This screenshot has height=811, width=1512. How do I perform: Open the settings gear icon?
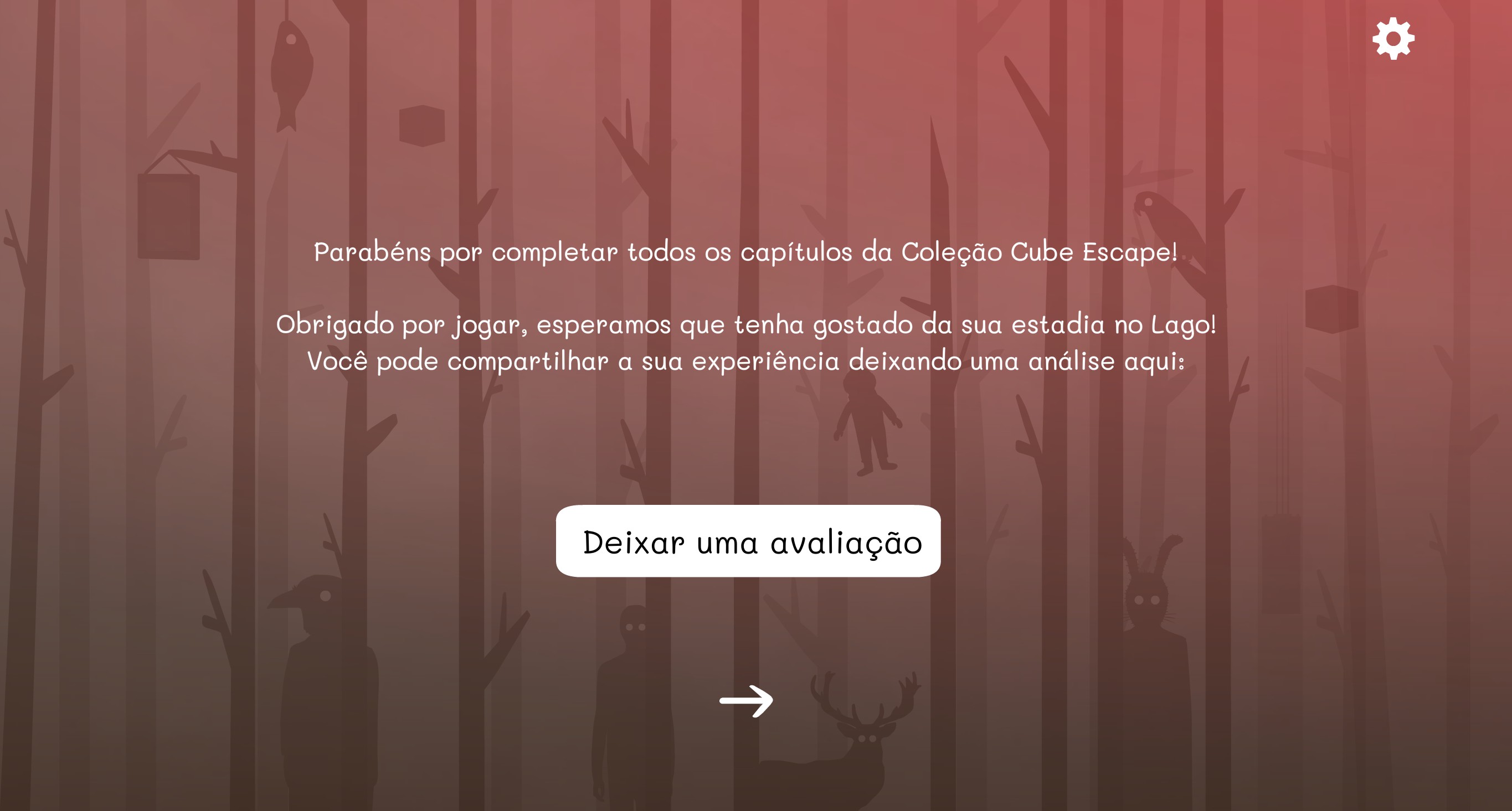tap(1393, 39)
